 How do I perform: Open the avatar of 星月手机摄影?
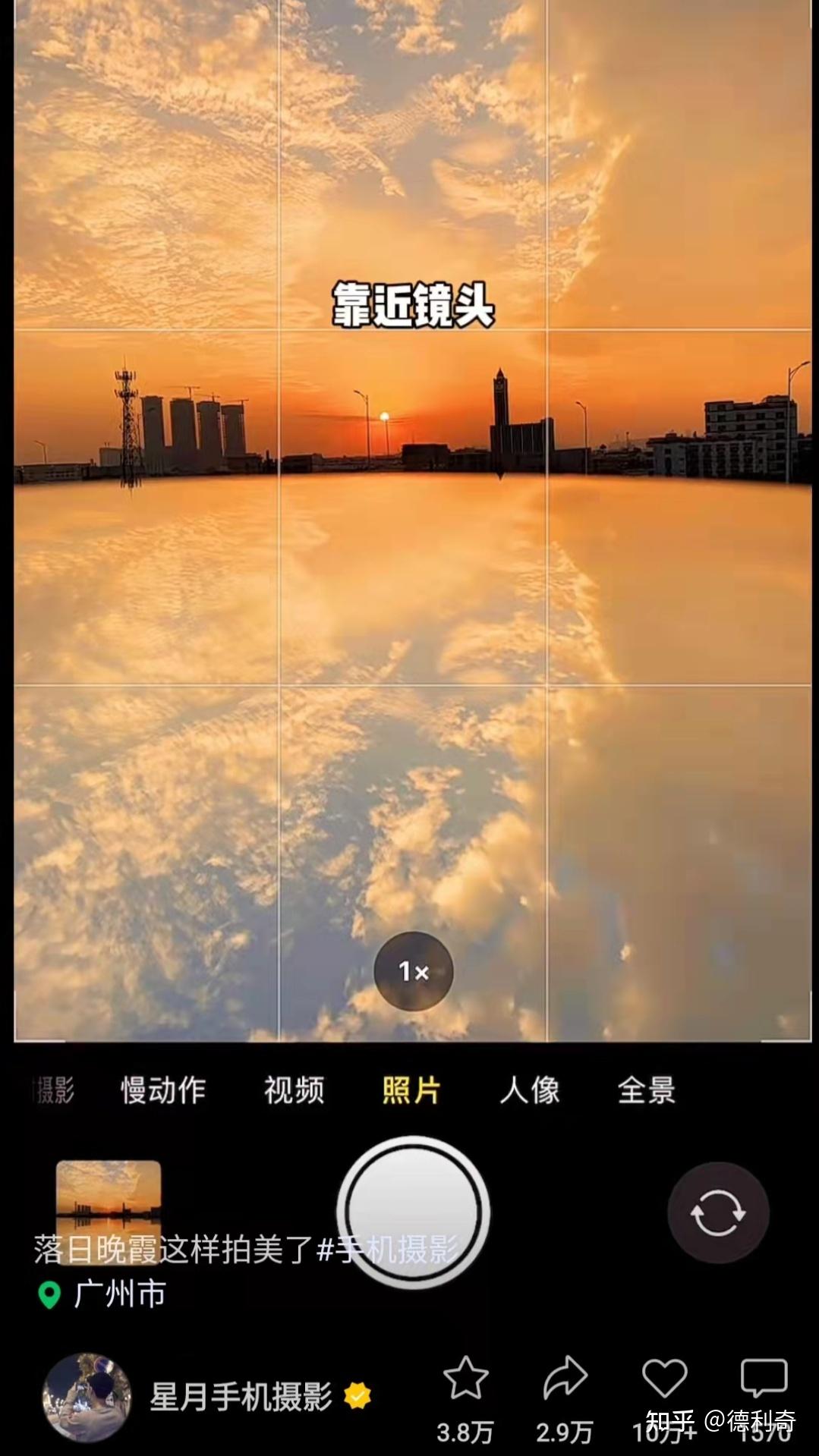[x=87, y=1397]
